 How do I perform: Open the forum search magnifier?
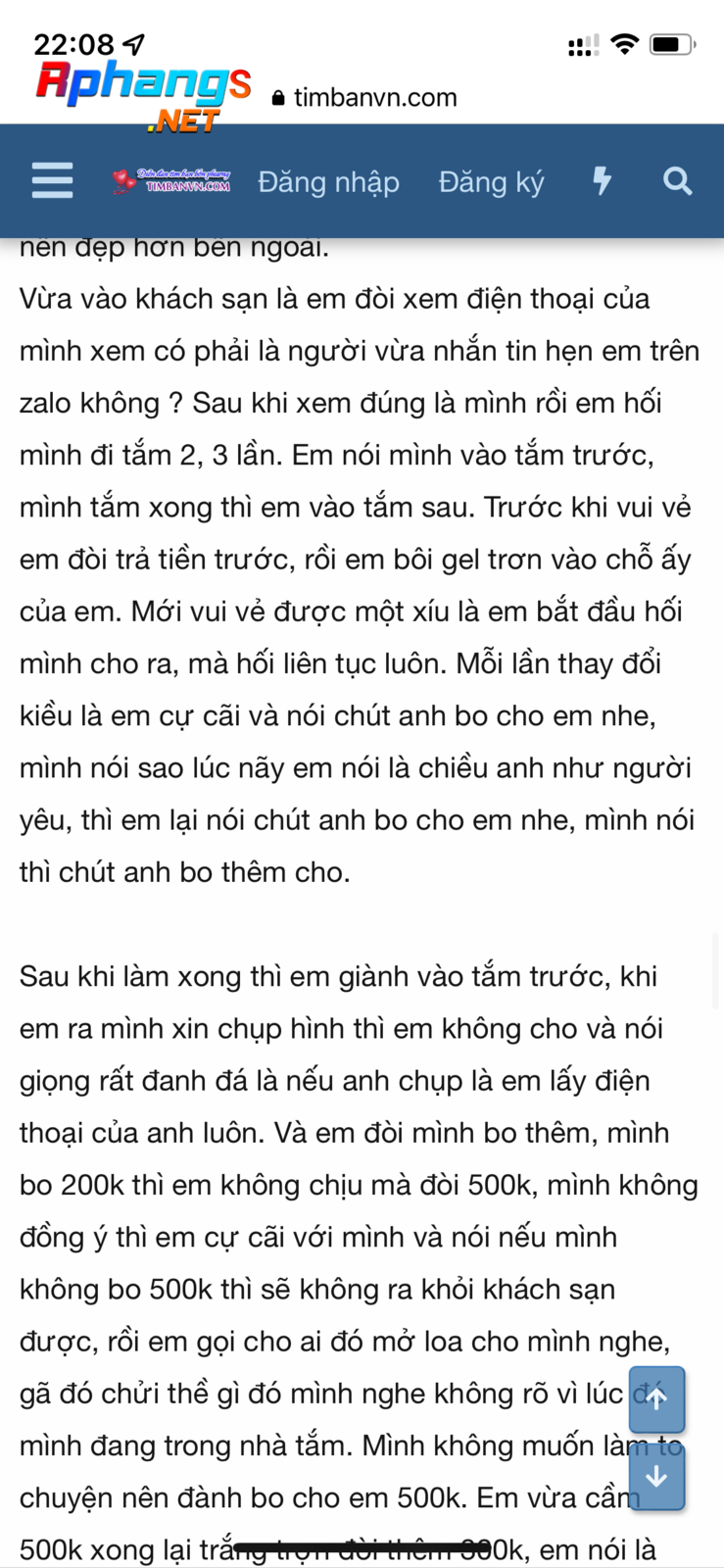point(678,181)
